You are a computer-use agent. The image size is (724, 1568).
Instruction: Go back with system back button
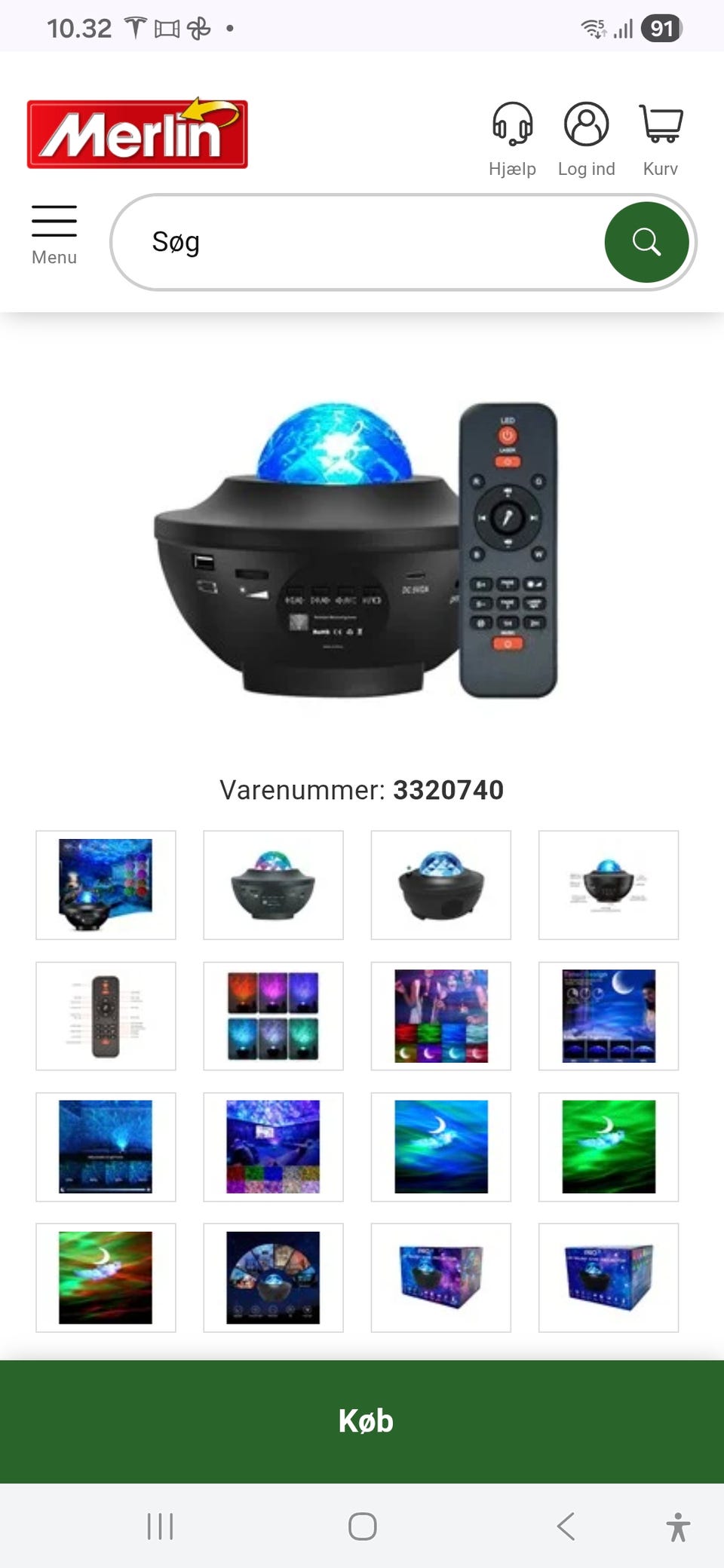click(566, 1527)
